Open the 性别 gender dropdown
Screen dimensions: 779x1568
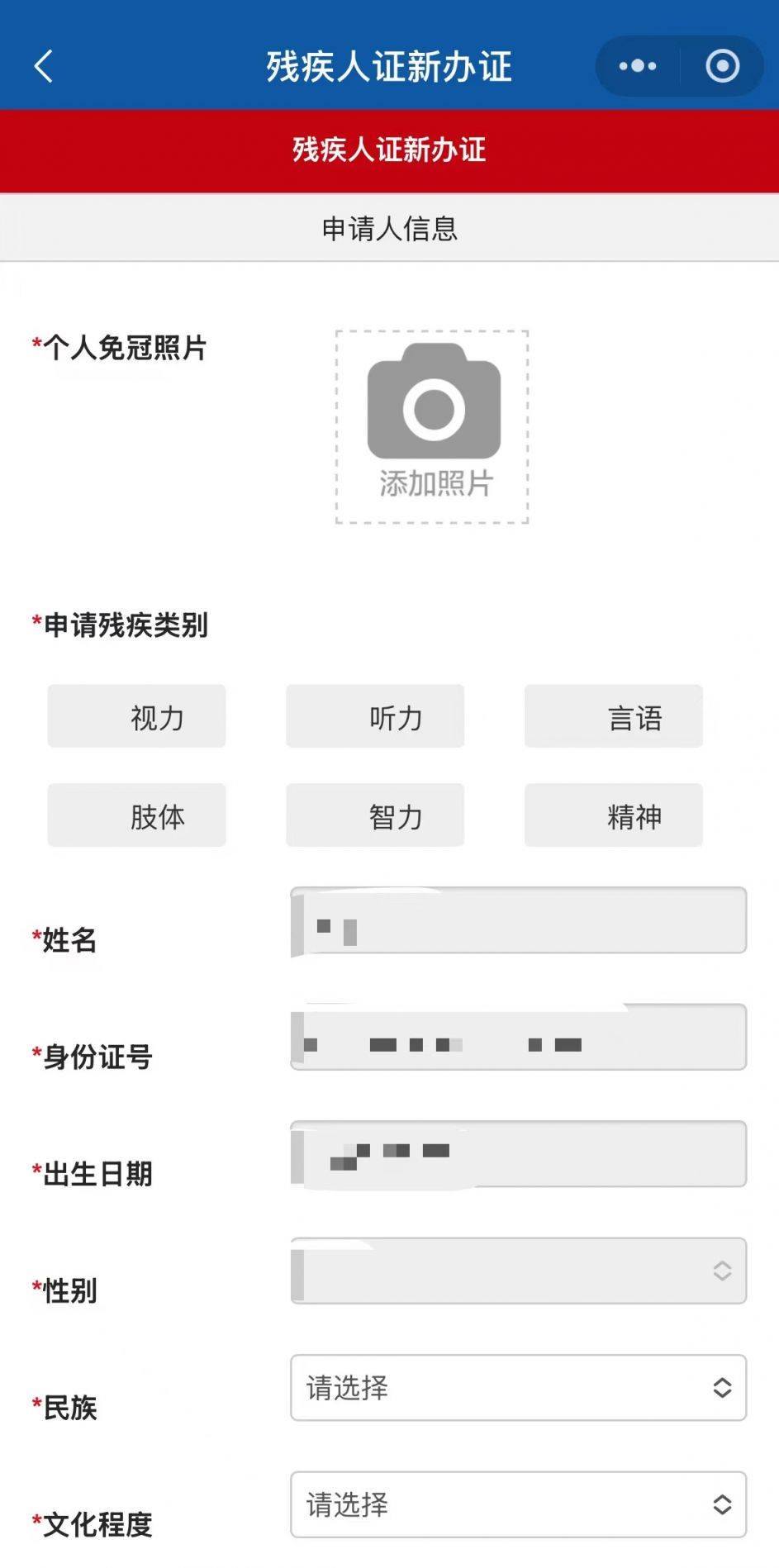click(x=519, y=1271)
